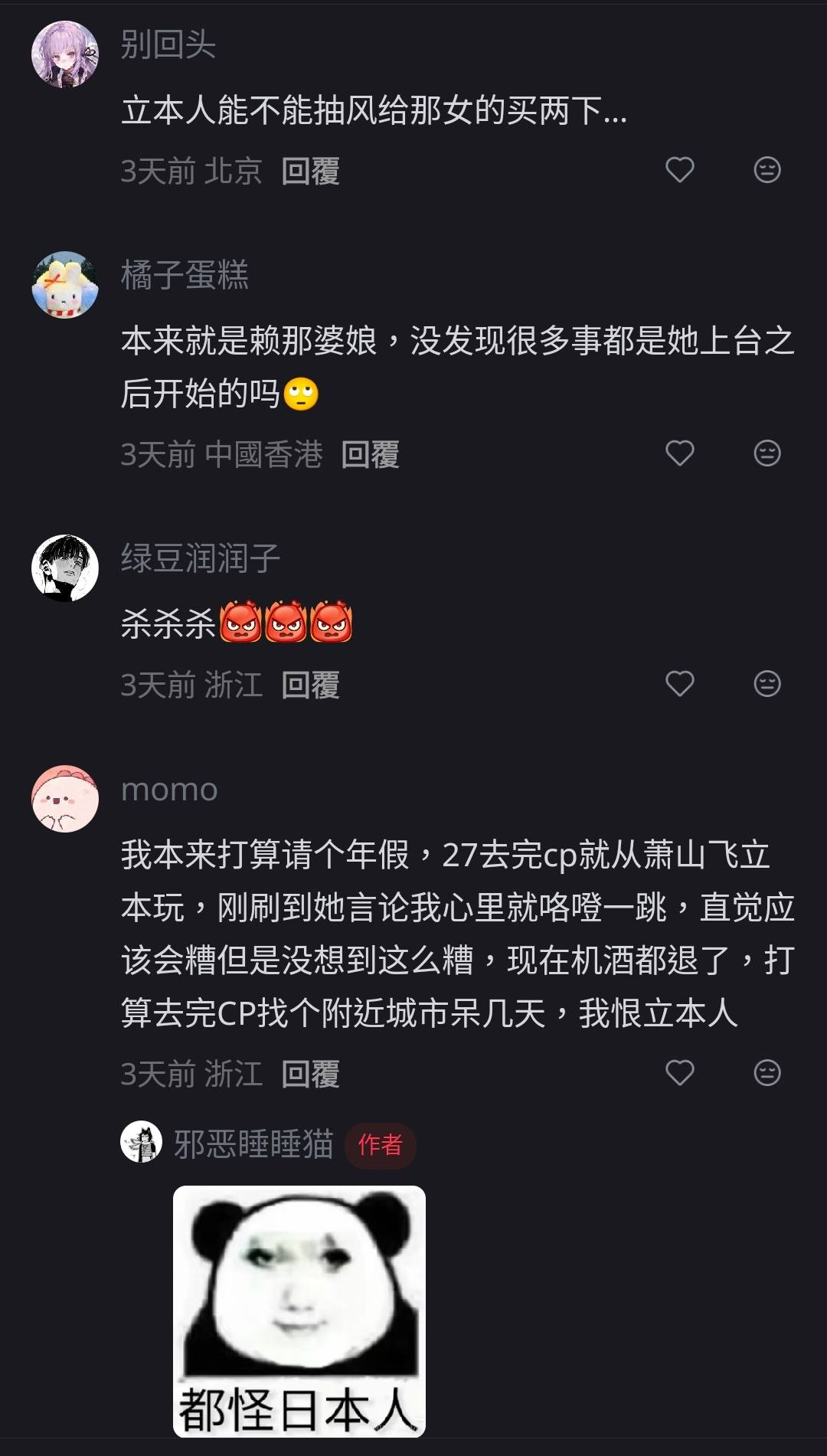
Task: Open momo's profile avatar
Action: pos(65,799)
